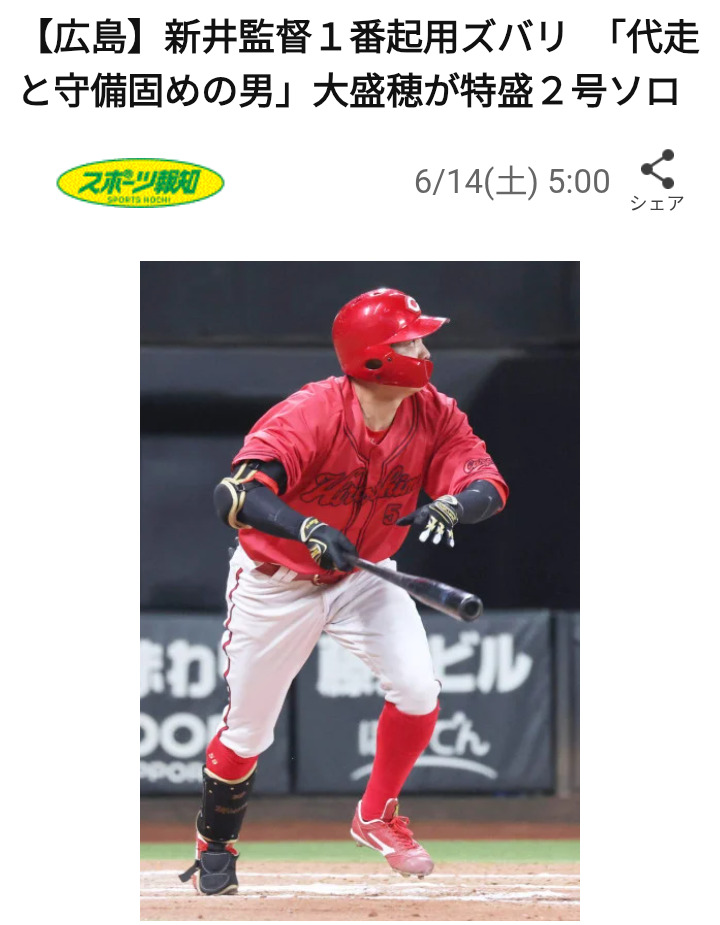
Task: Open the スポーツ報知 publisher page
Action: click(x=140, y=183)
